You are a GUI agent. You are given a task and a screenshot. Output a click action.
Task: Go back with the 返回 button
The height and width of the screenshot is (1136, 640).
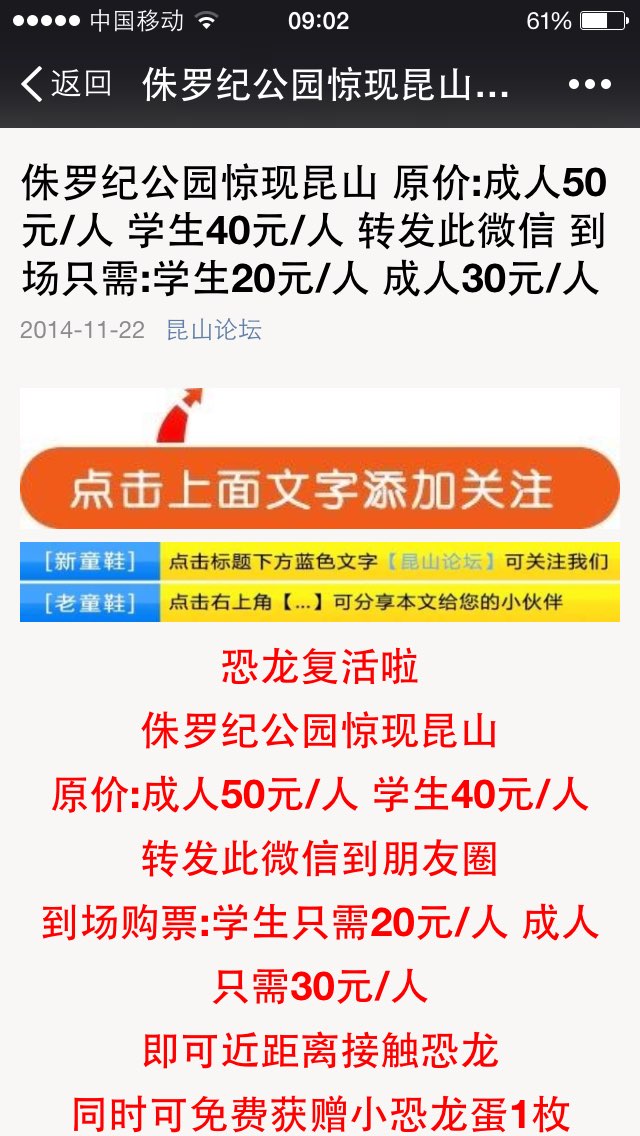click(66, 84)
